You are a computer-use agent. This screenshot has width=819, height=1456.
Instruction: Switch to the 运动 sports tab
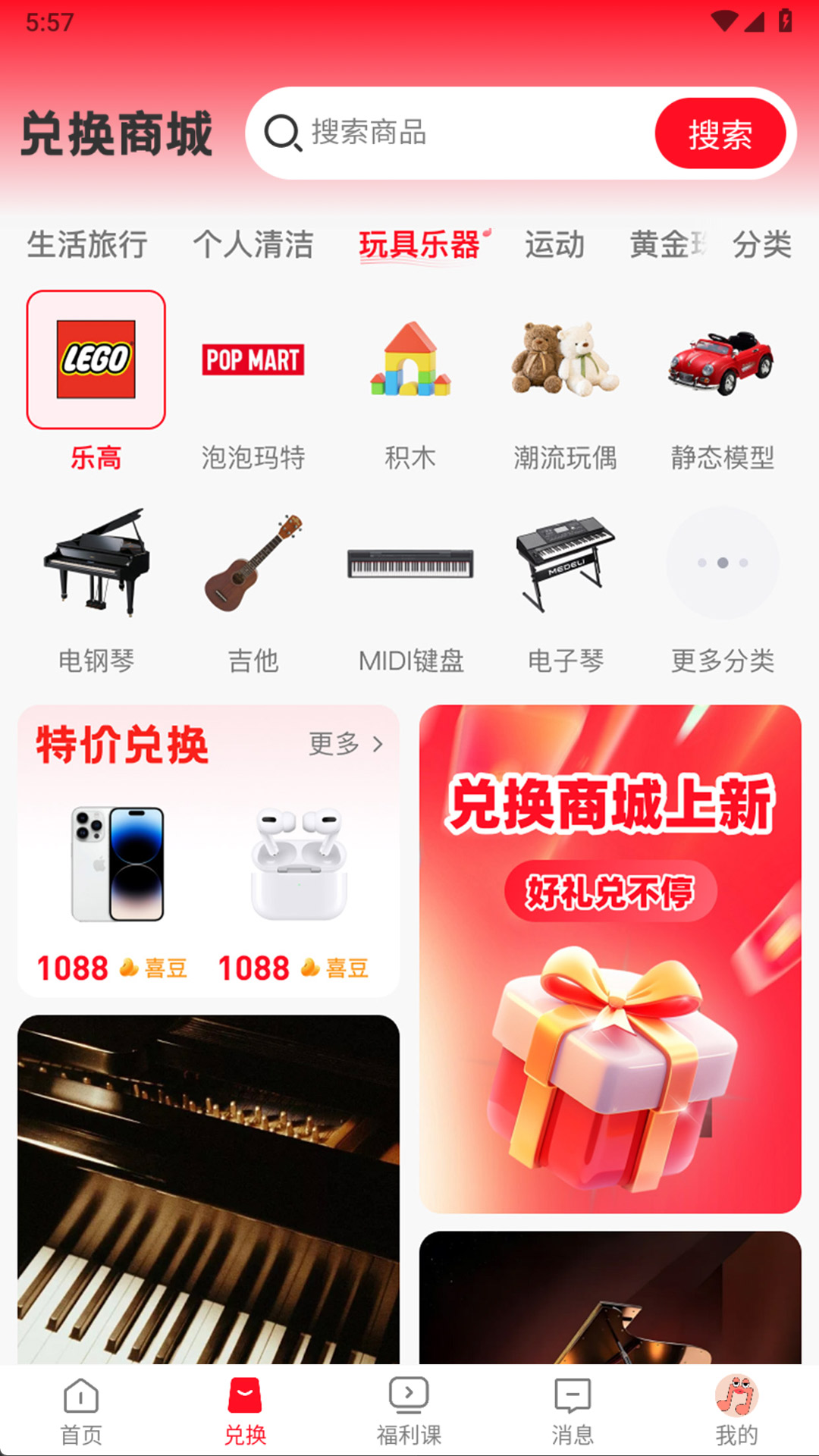556,245
